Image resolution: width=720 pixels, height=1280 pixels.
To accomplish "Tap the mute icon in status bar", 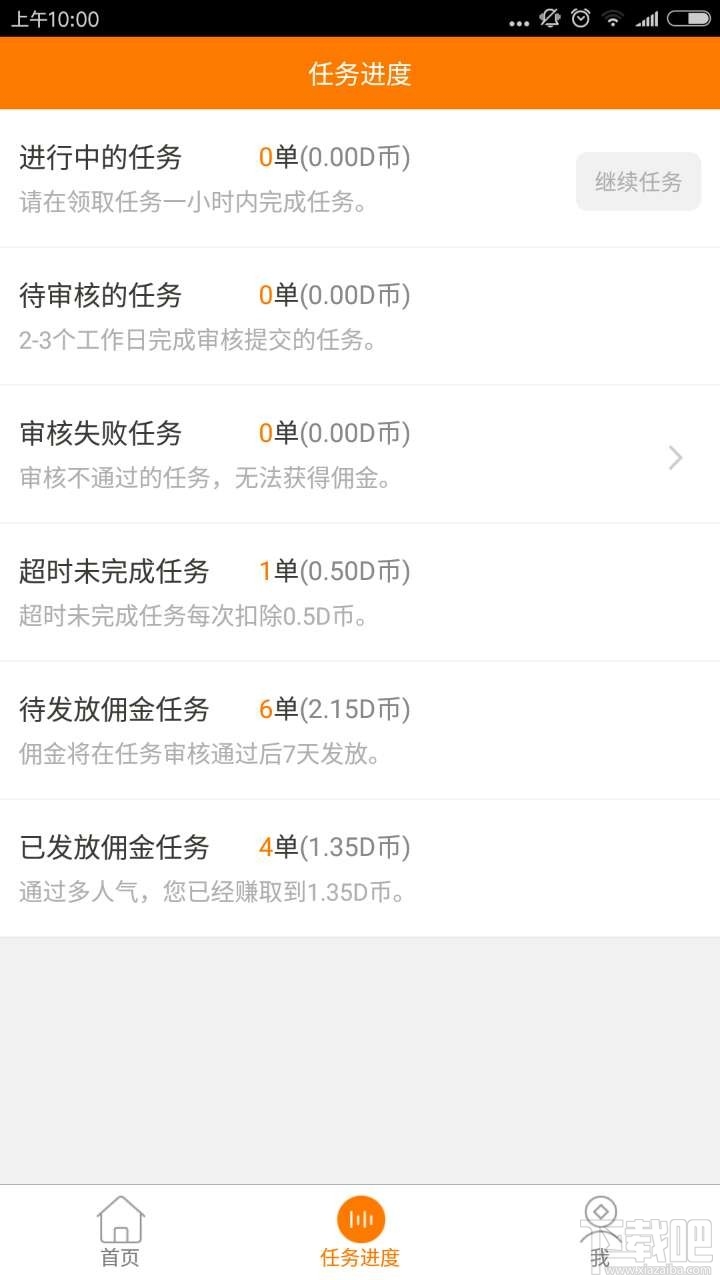I will click(551, 18).
